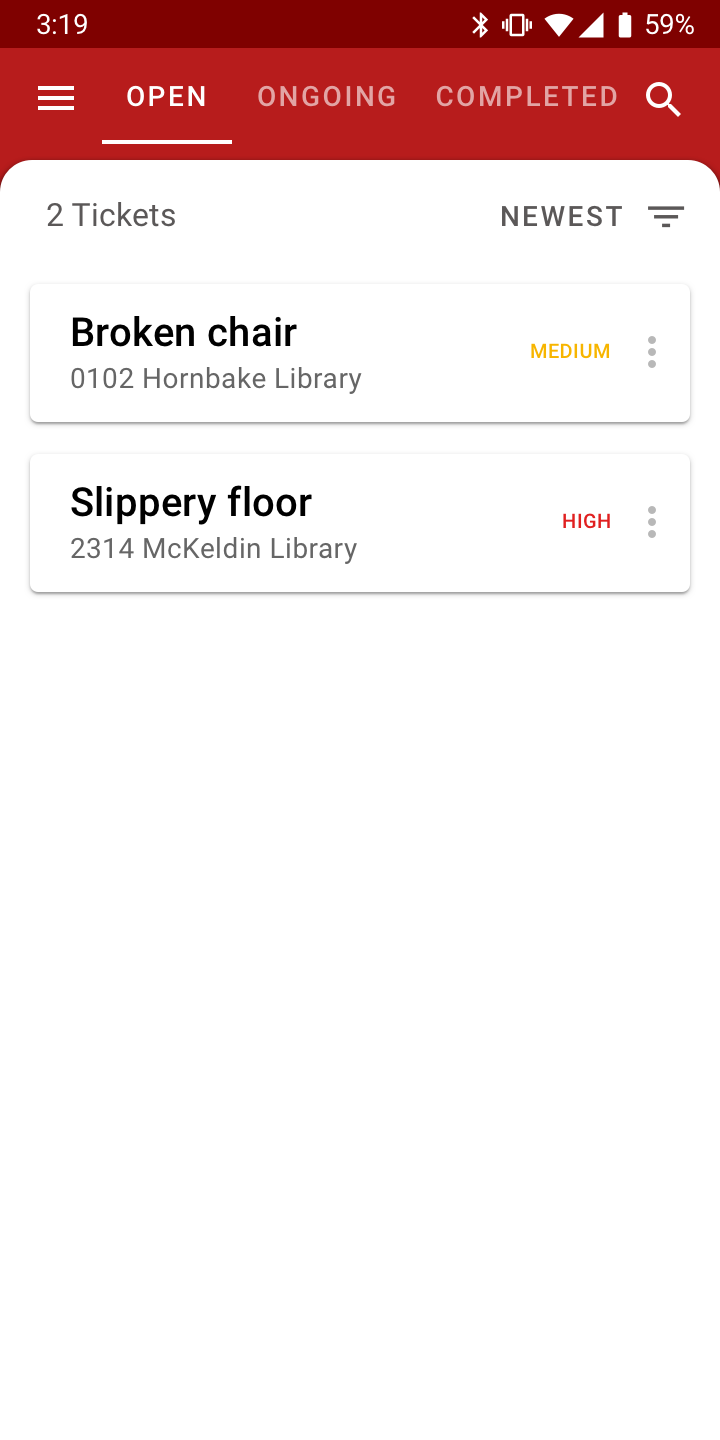
Task: Open the hamburger drawer menu
Action: (x=56, y=97)
